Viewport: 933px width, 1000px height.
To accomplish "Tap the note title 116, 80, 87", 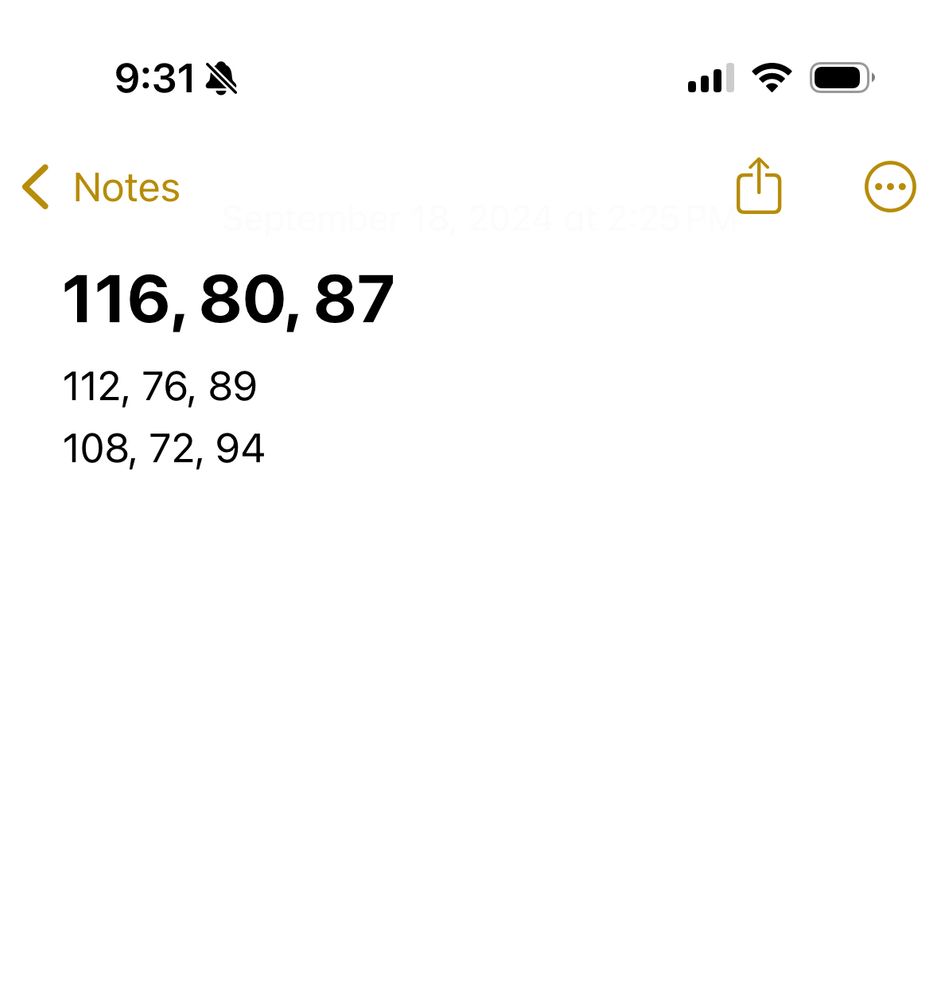I will pyautogui.click(x=228, y=298).
